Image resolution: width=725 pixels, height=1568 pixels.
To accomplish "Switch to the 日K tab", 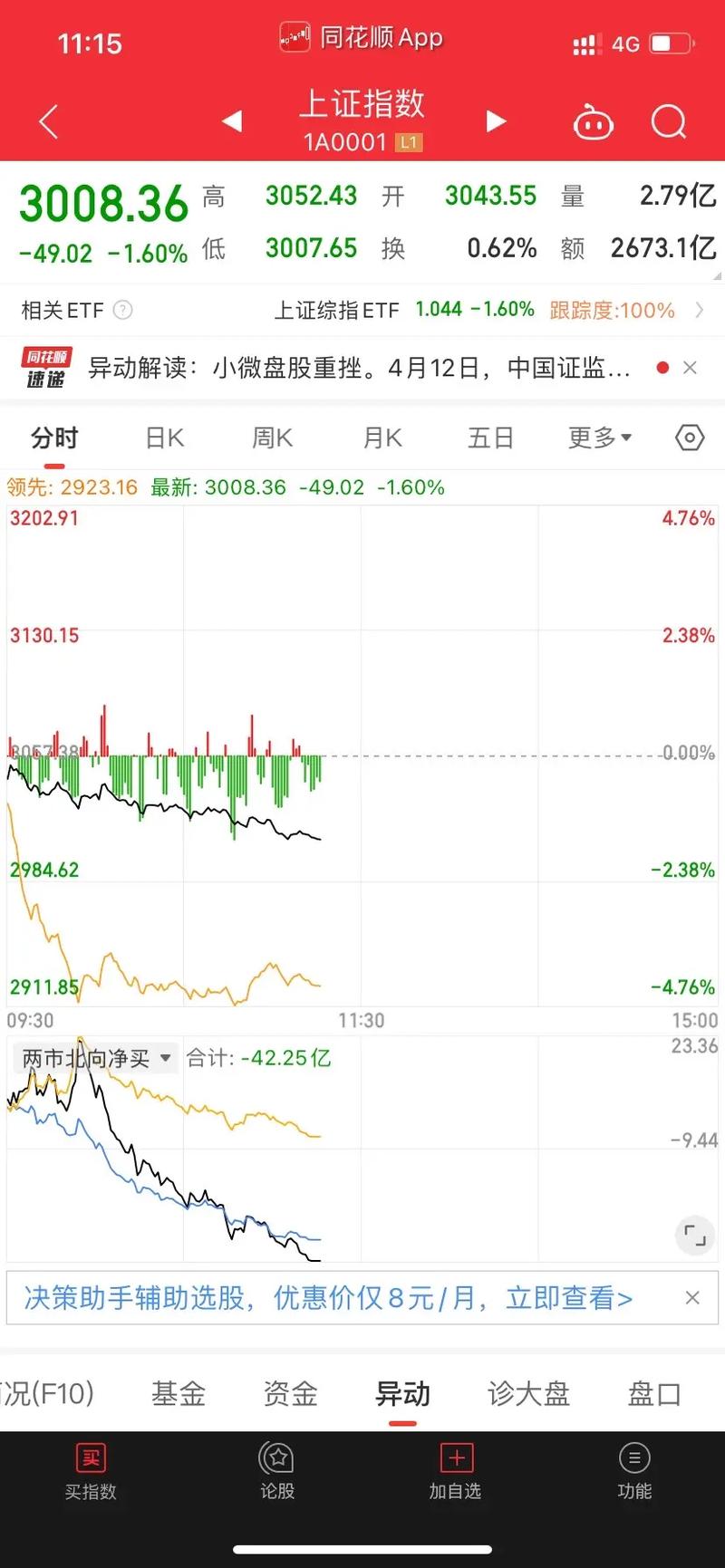I will (162, 437).
